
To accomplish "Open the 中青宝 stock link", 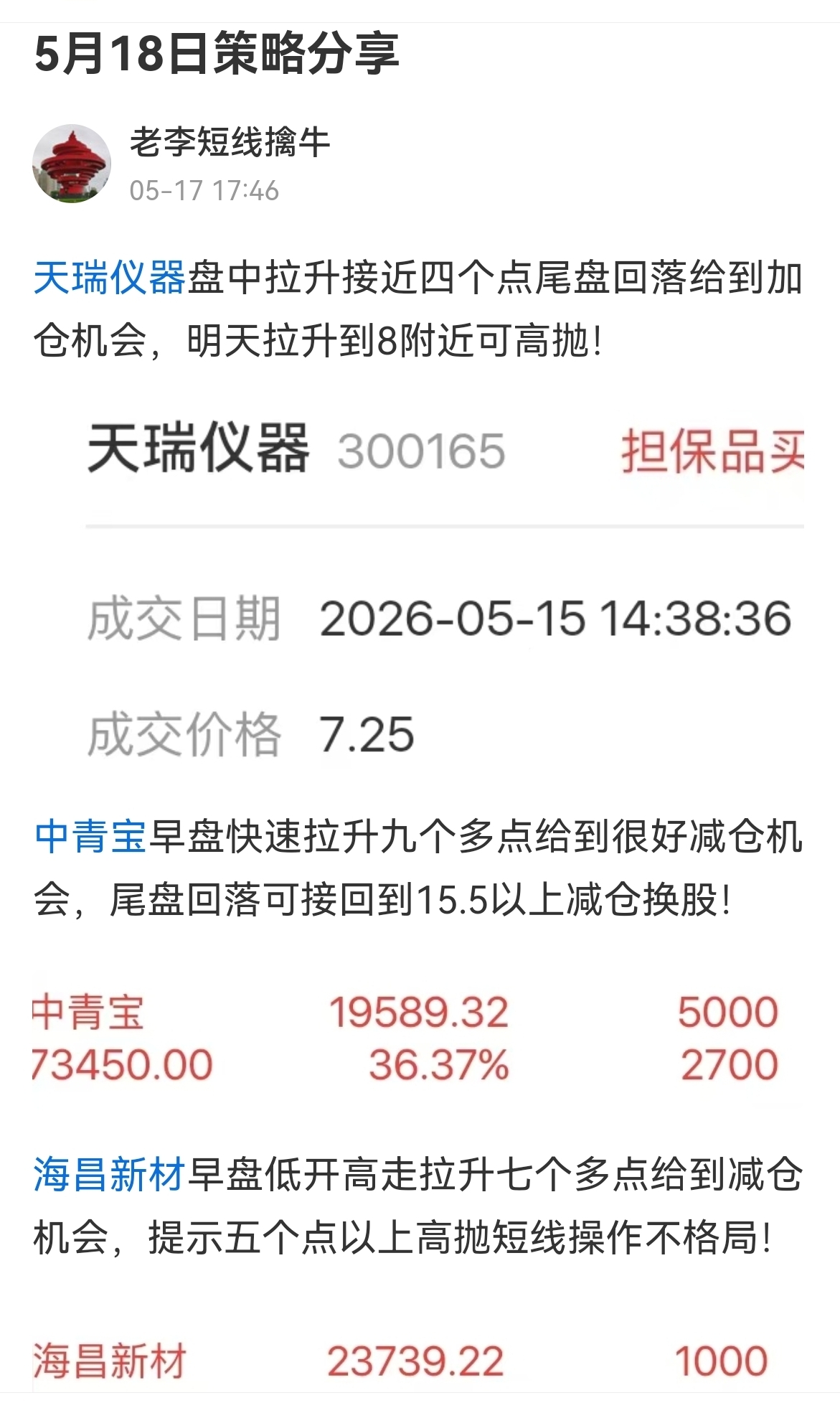I will coord(90,837).
